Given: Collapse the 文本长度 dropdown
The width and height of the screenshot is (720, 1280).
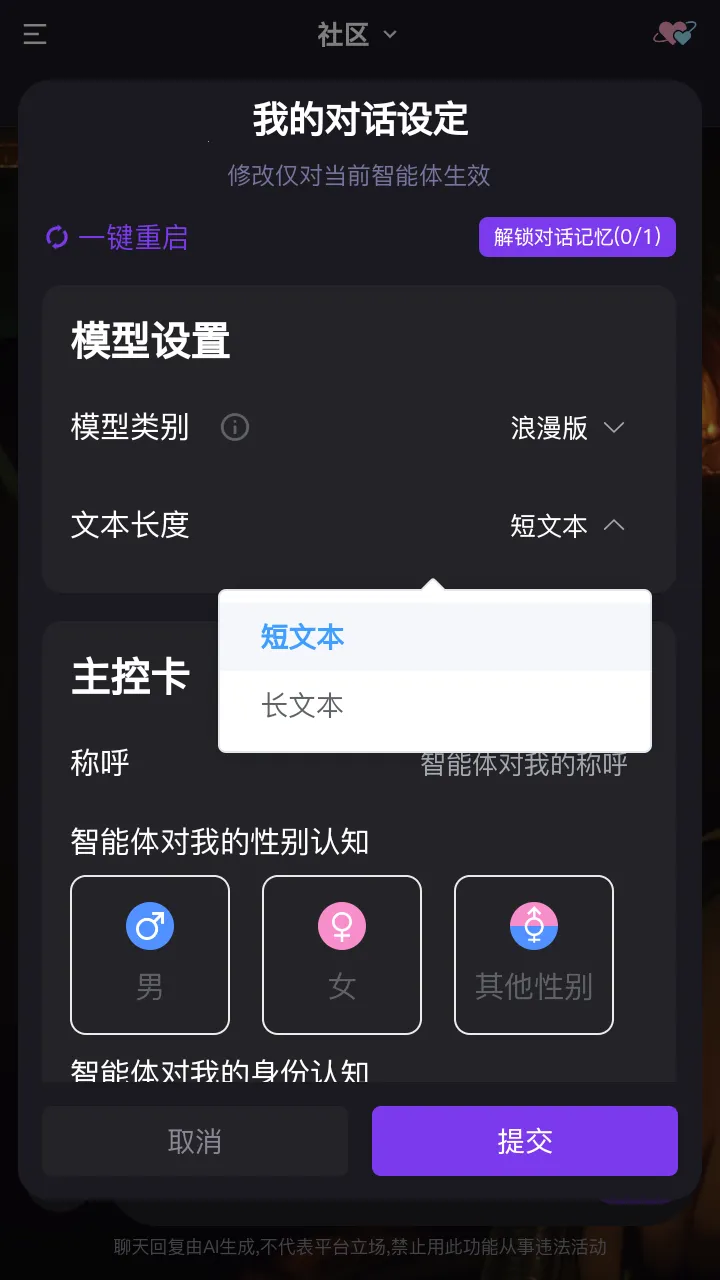Looking at the screenshot, I should (x=570, y=525).
